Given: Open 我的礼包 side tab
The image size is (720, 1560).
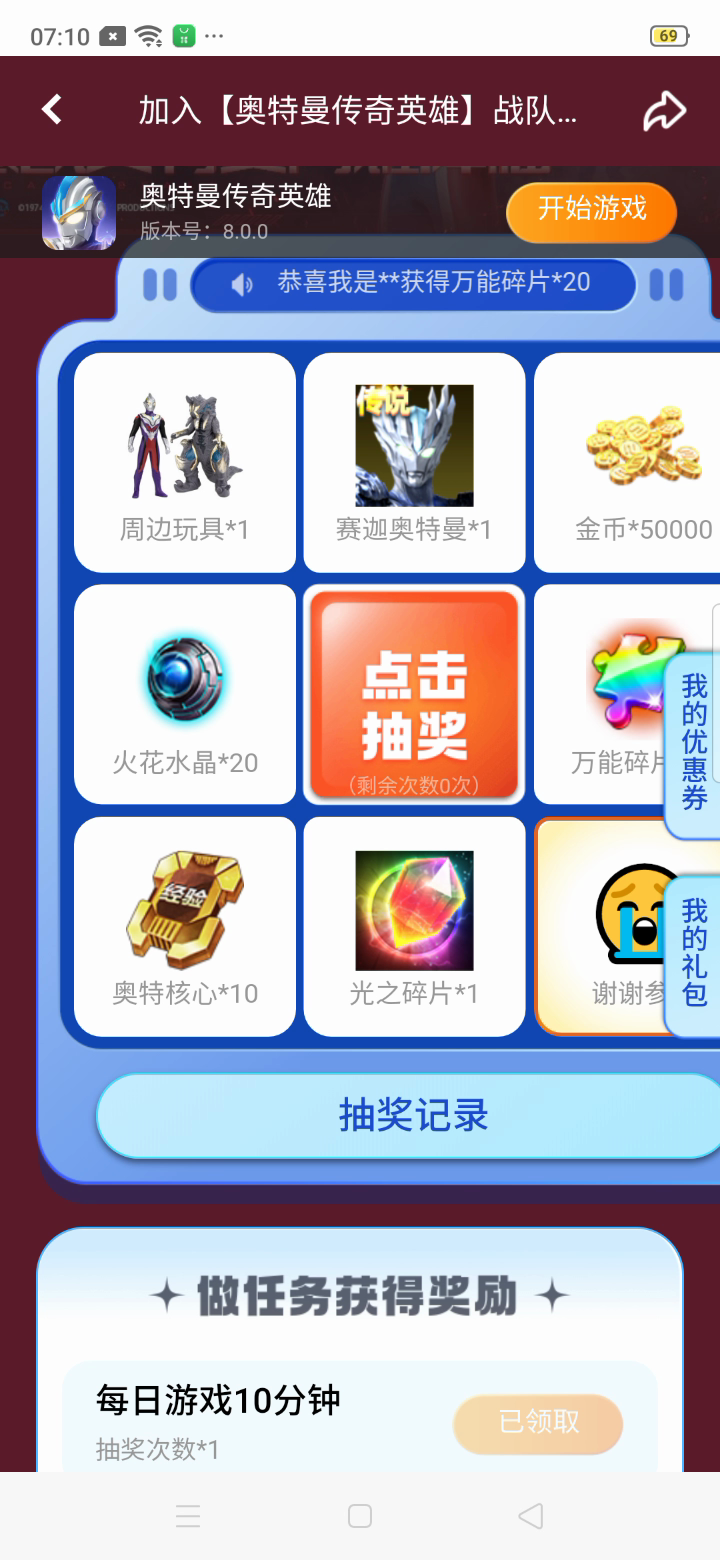Looking at the screenshot, I should pos(695,953).
